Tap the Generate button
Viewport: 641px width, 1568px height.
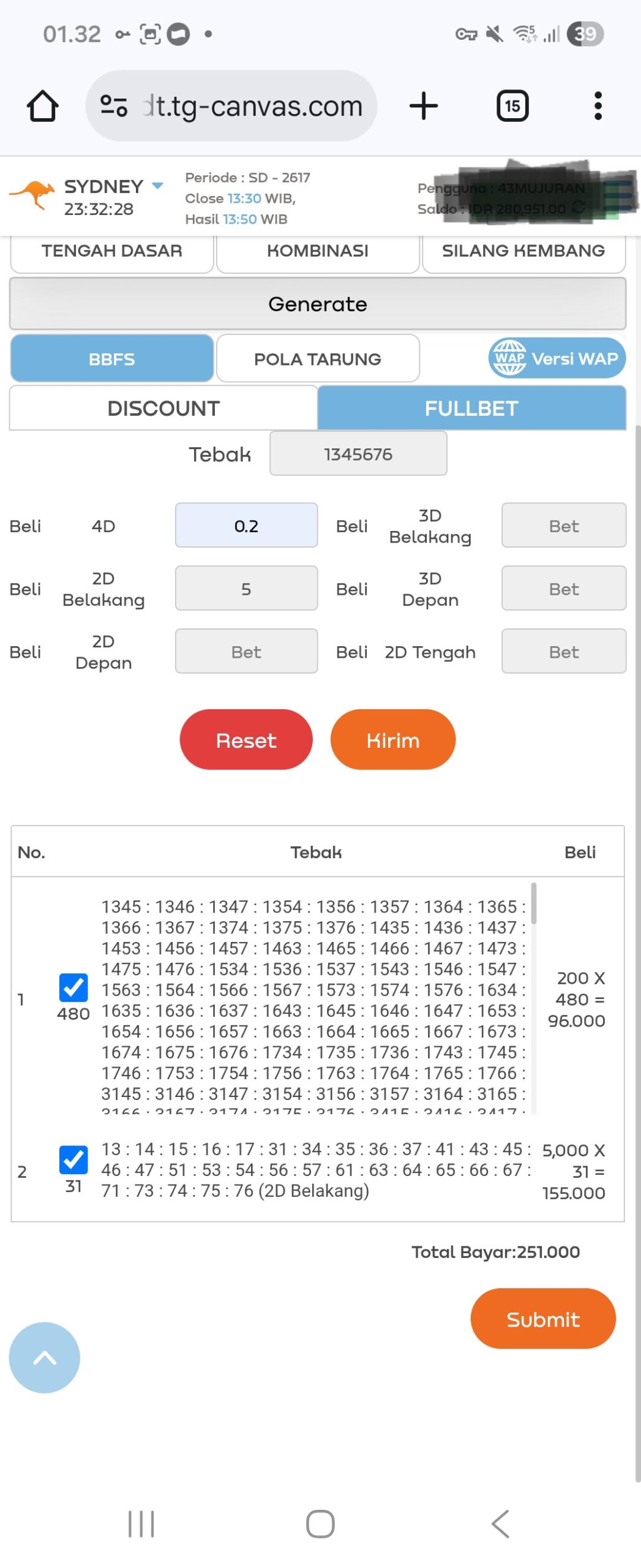317,304
